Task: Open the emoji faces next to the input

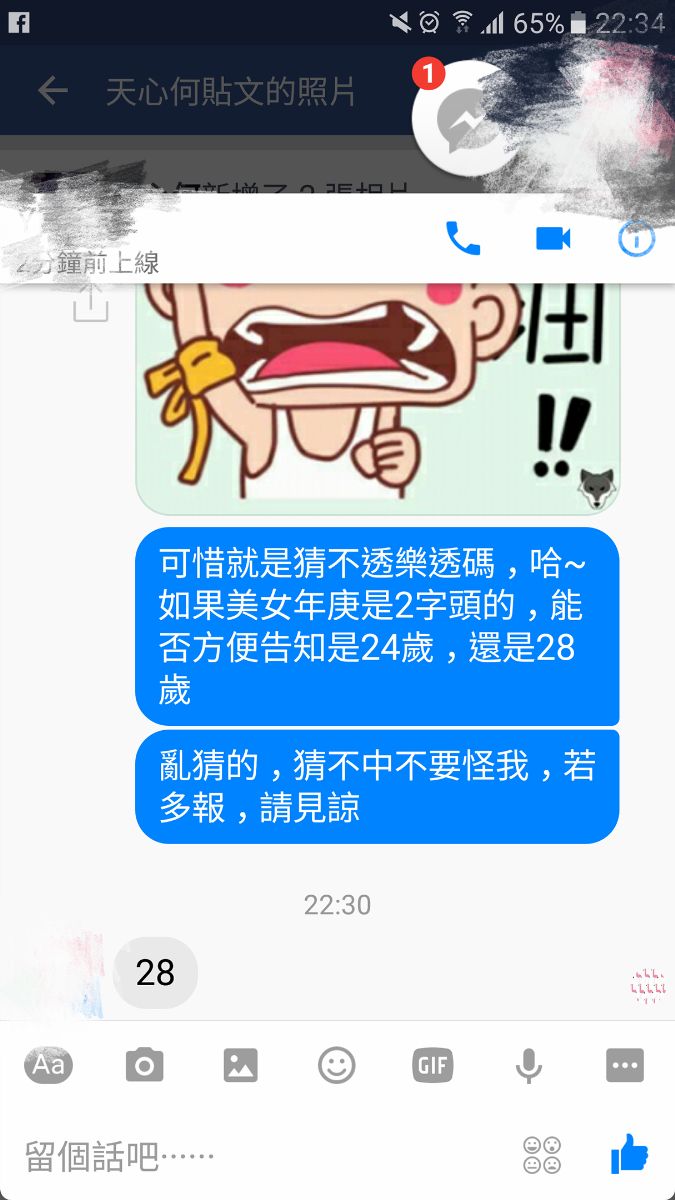Action: coord(541,1156)
